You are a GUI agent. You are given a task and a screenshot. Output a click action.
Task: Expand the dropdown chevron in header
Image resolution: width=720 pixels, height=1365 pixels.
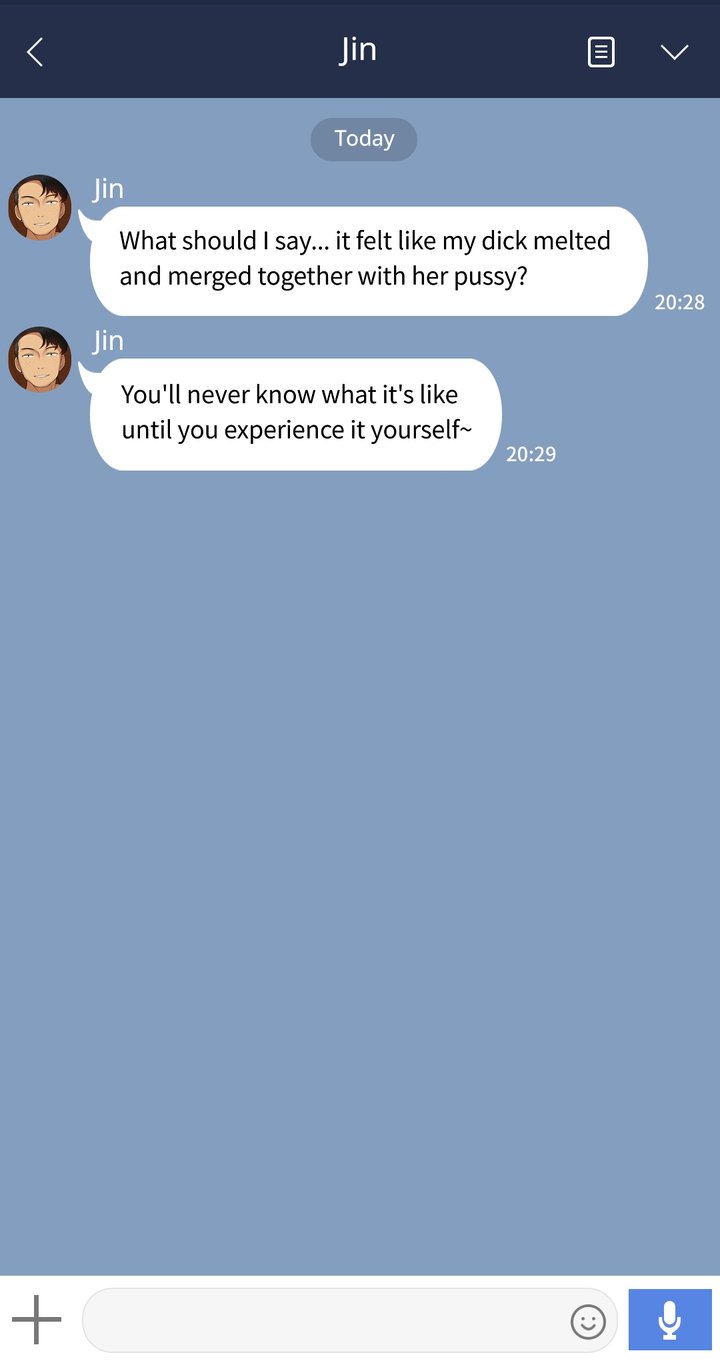pyautogui.click(x=675, y=52)
